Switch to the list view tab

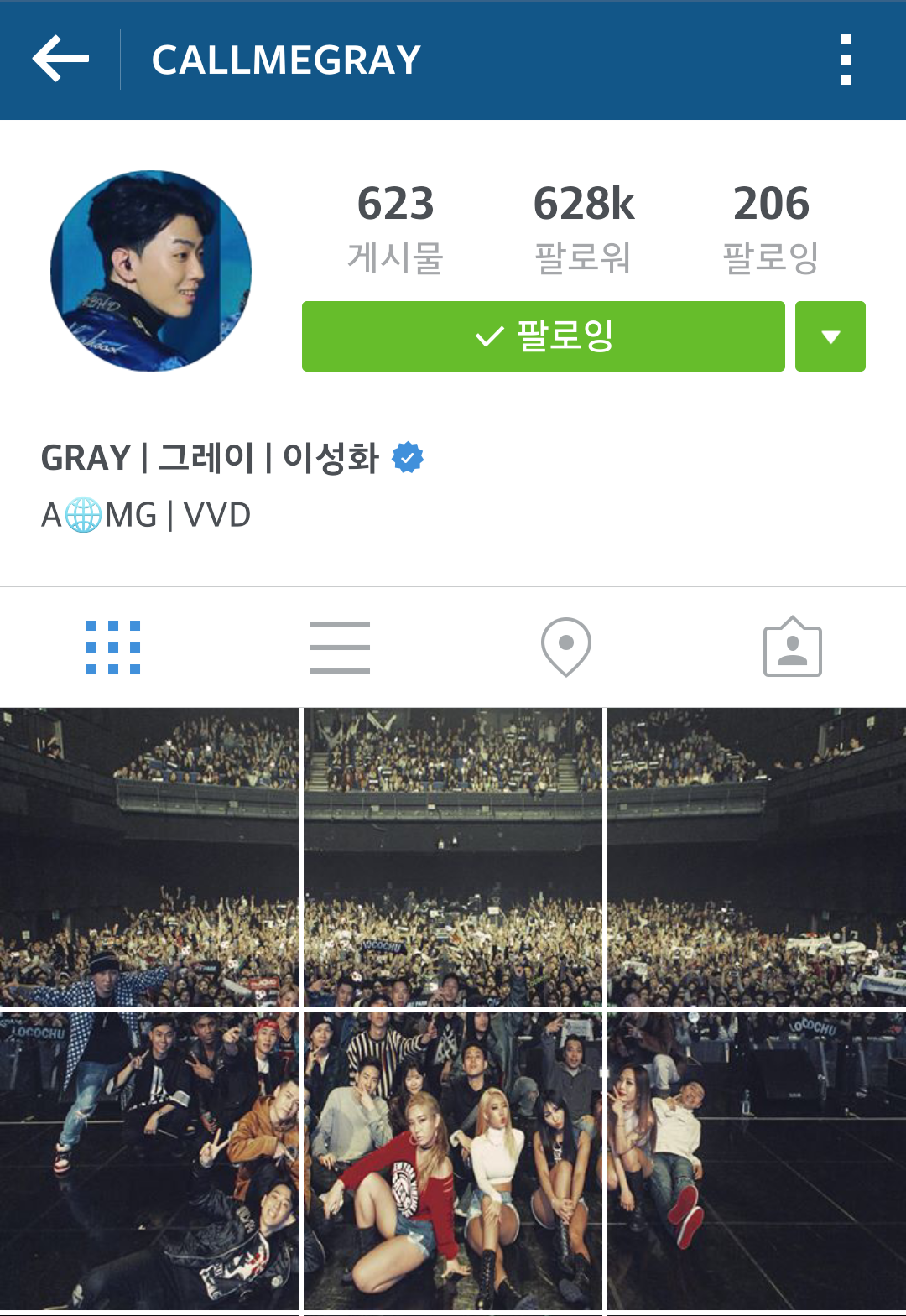340,647
